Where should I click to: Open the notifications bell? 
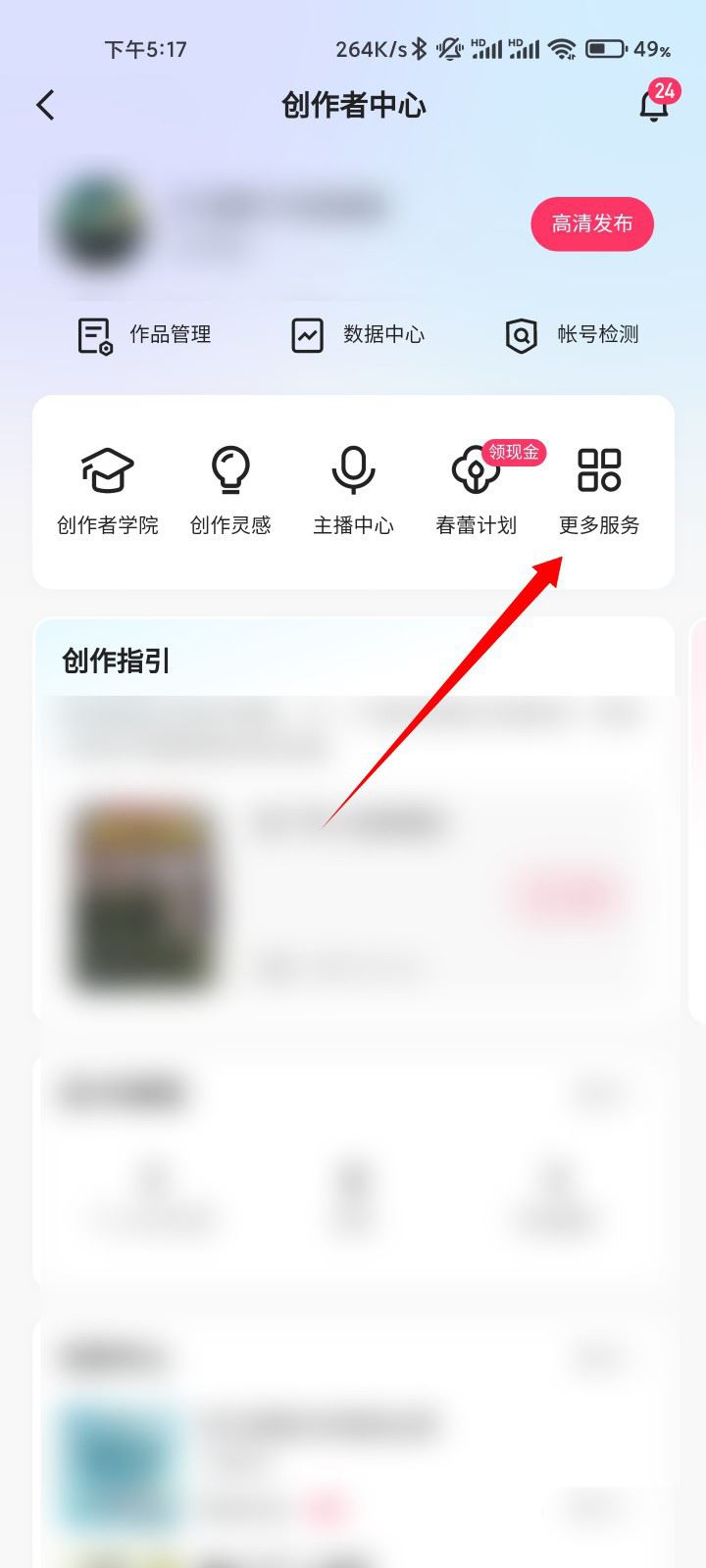pos(654,105)
